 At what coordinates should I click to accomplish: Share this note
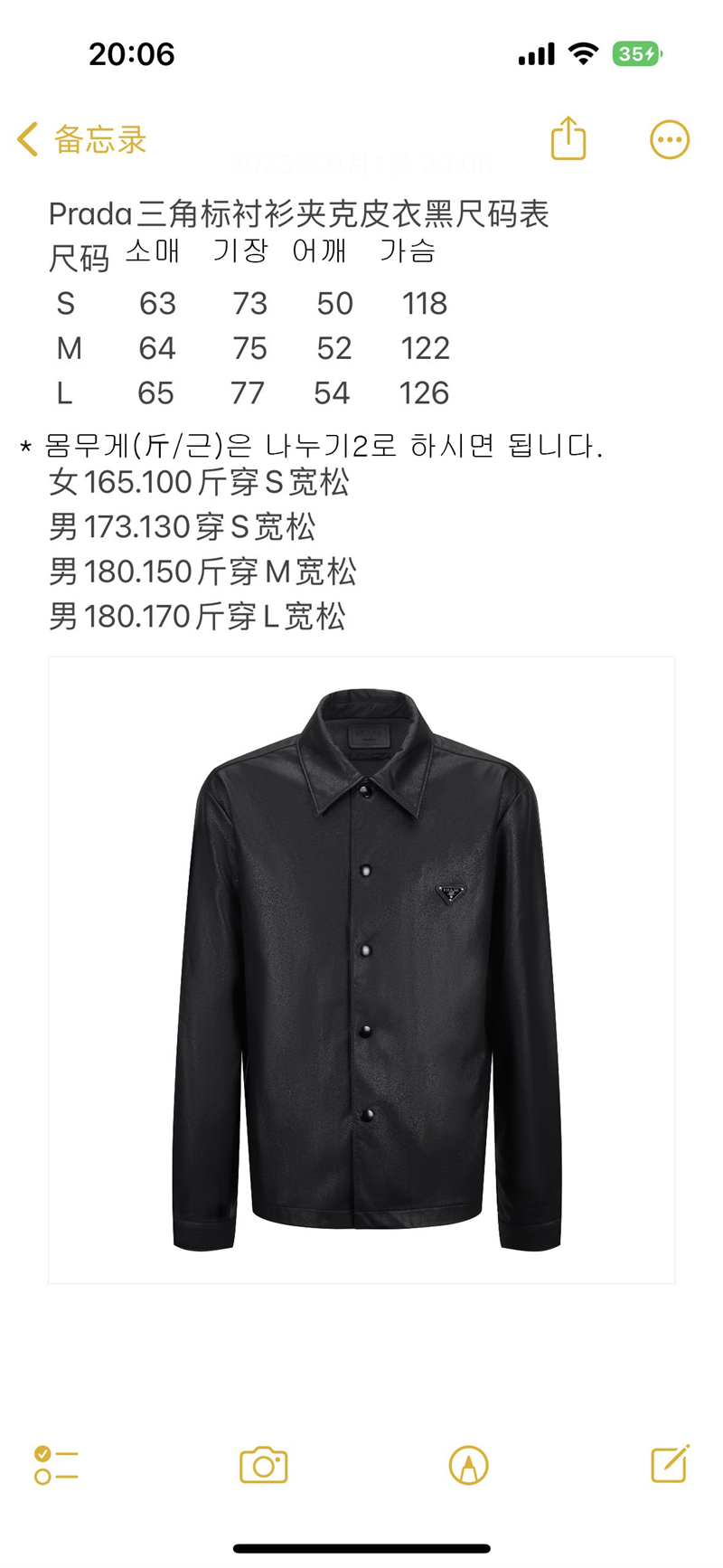coord(568,139)
